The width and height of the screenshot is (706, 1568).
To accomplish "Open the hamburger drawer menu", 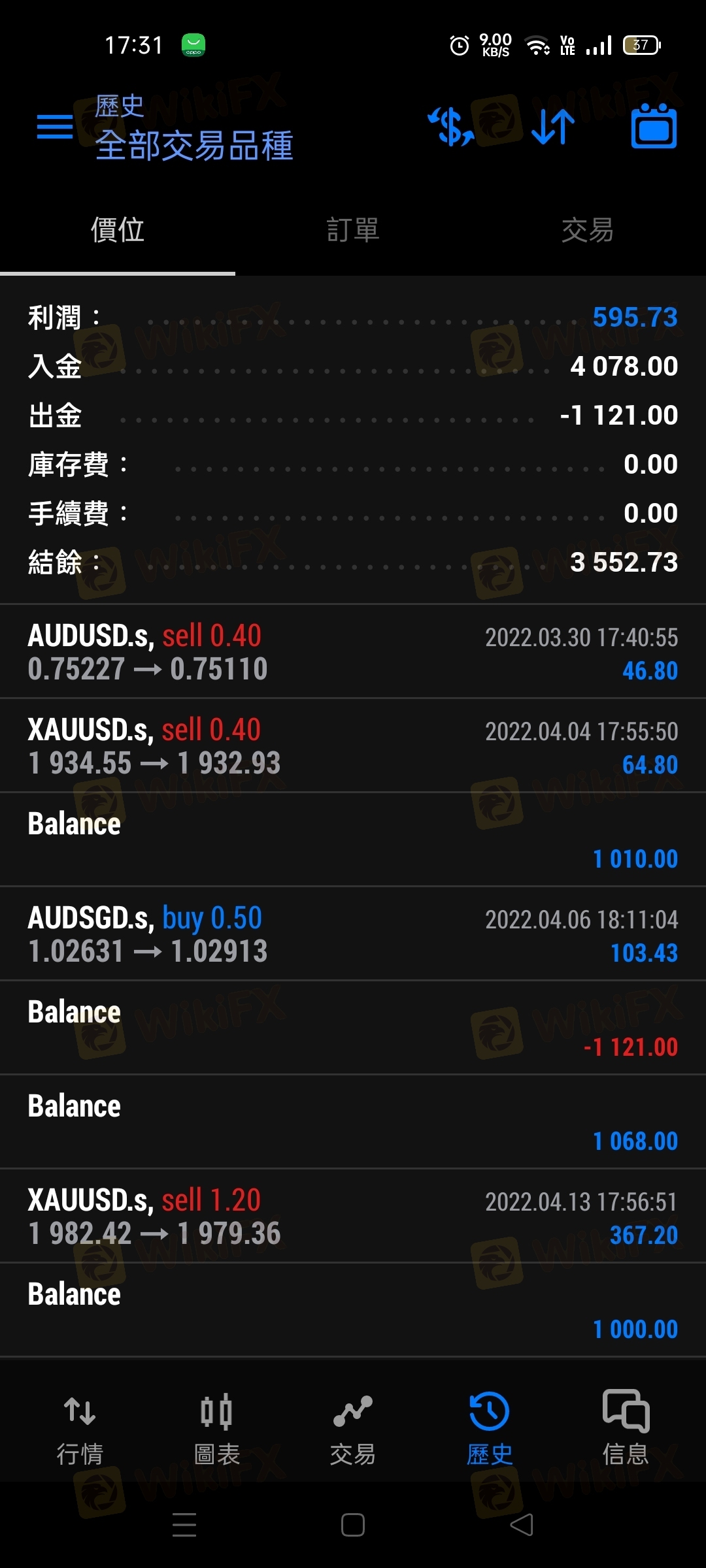I will (55, 127).
